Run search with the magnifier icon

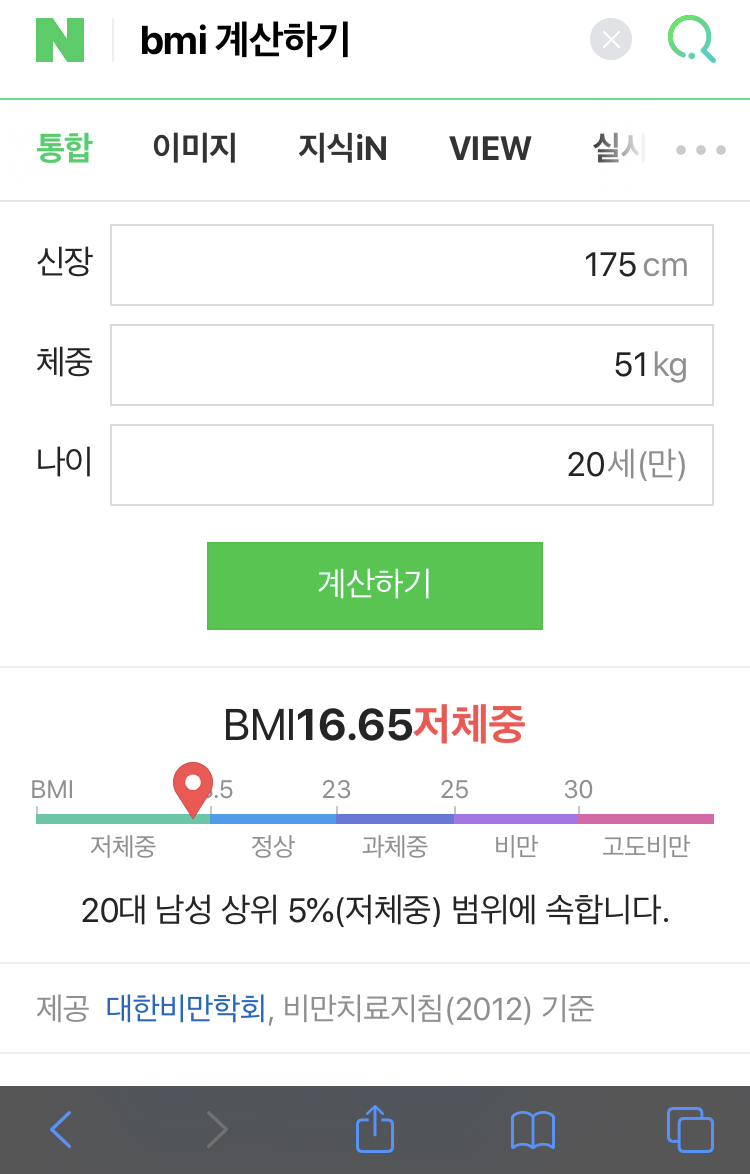point(691,41)
